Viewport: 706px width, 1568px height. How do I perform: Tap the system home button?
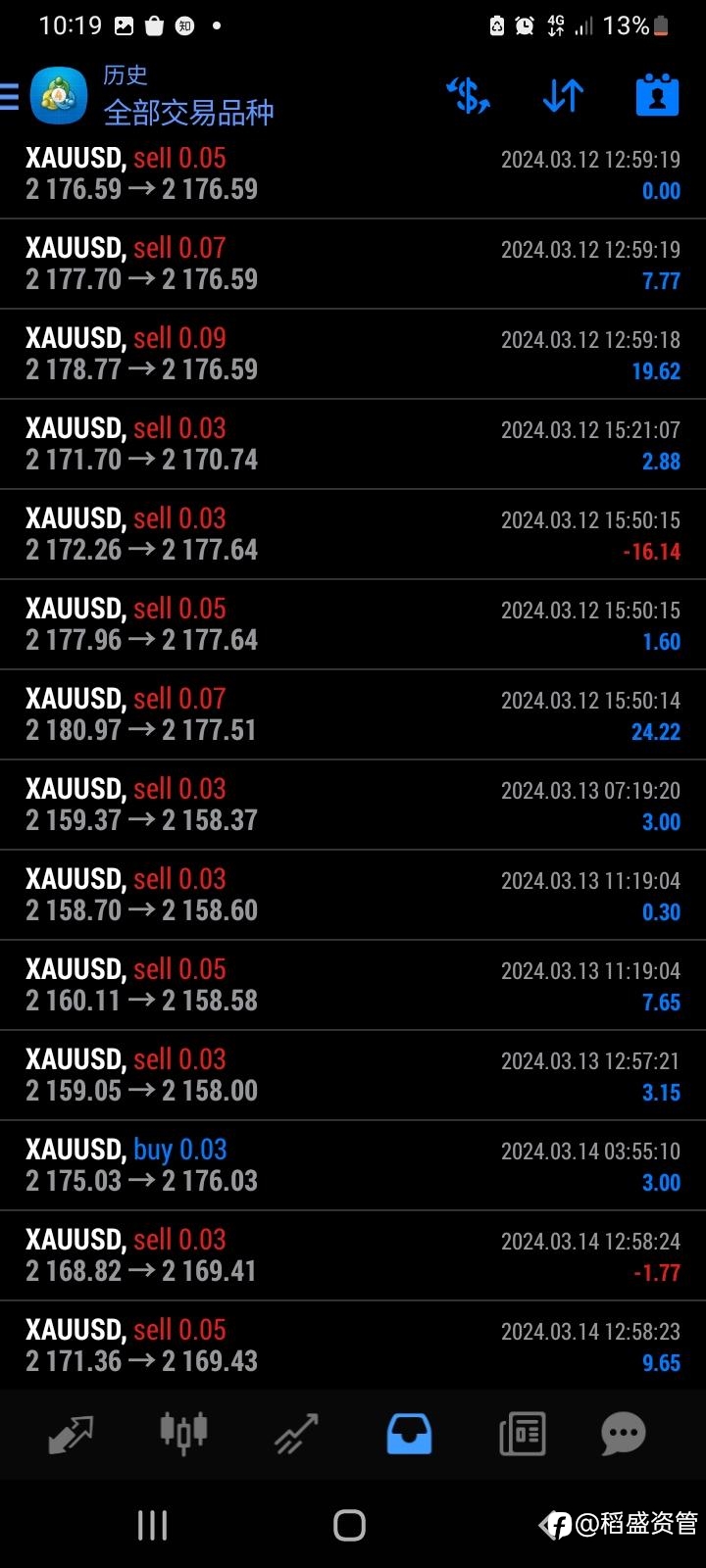tap(350, 1525)
